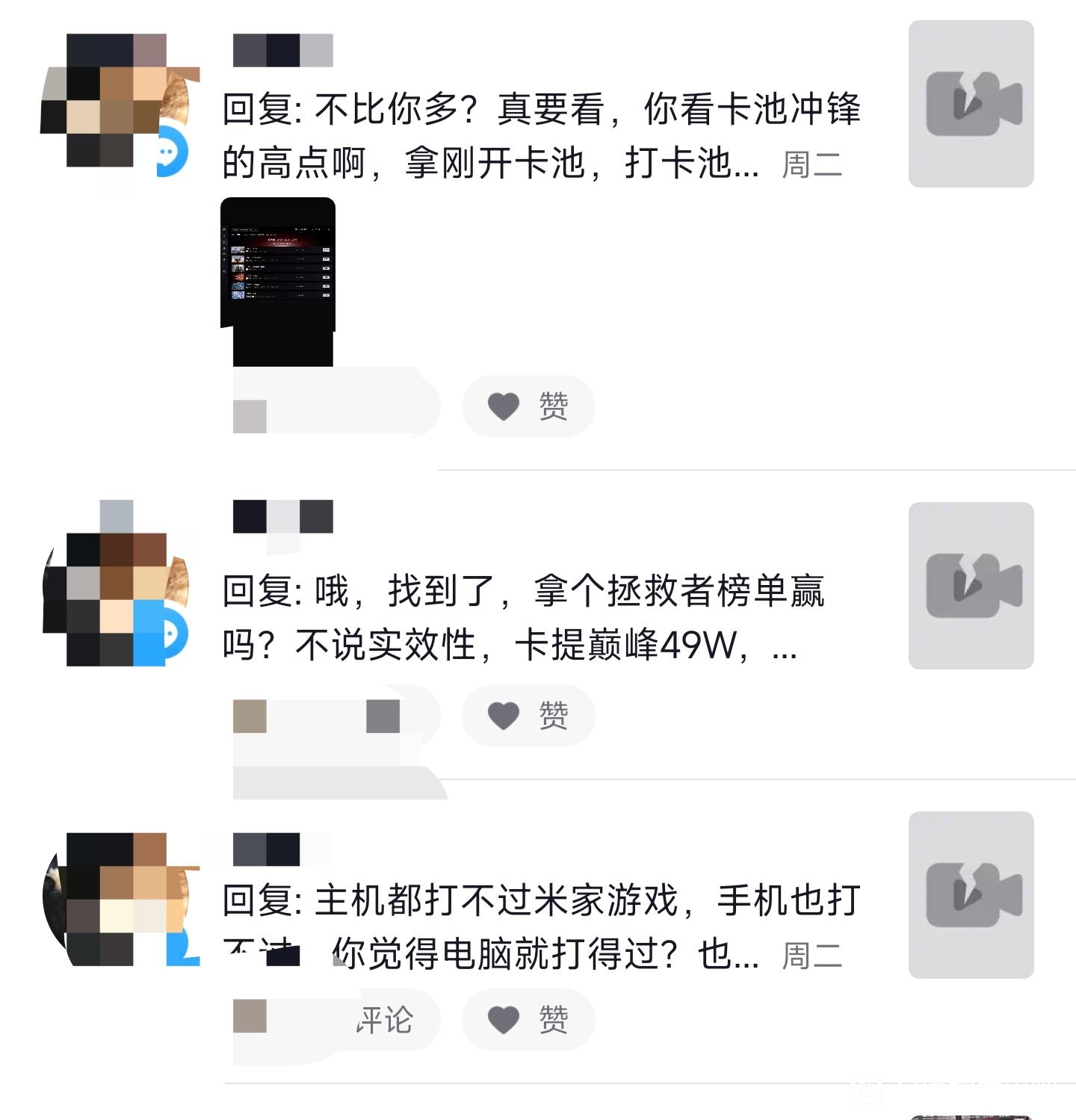Open the 卡提巅峰49W reply notification

coord(523,618)
